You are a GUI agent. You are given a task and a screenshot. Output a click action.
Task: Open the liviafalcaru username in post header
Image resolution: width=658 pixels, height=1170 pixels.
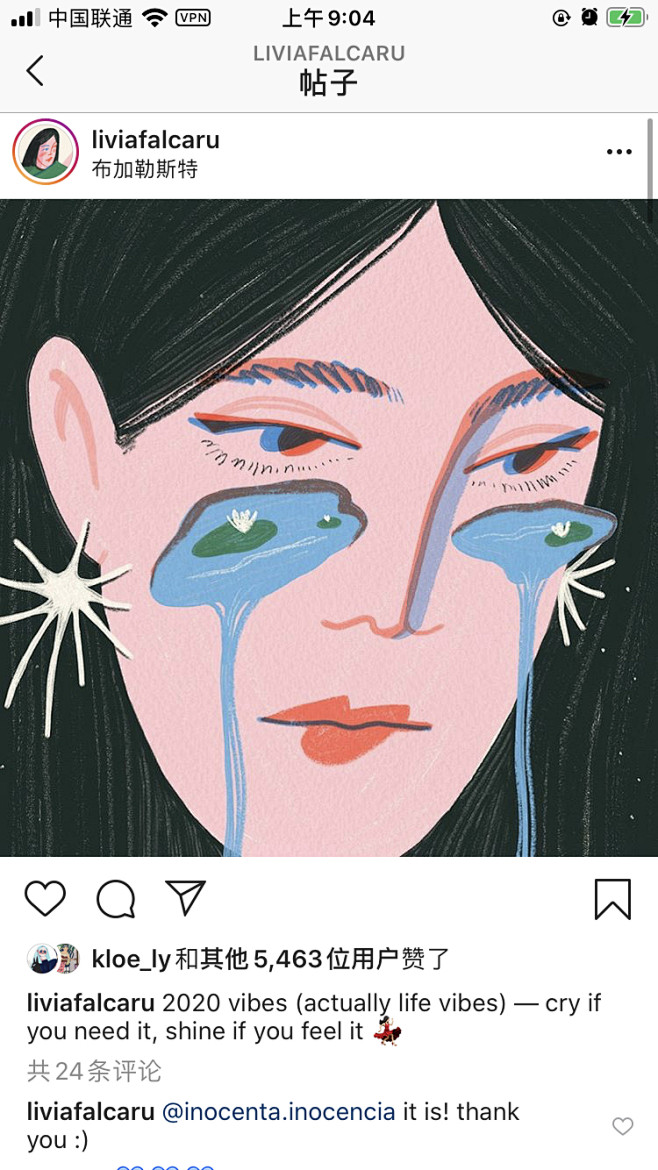point(155,140)
